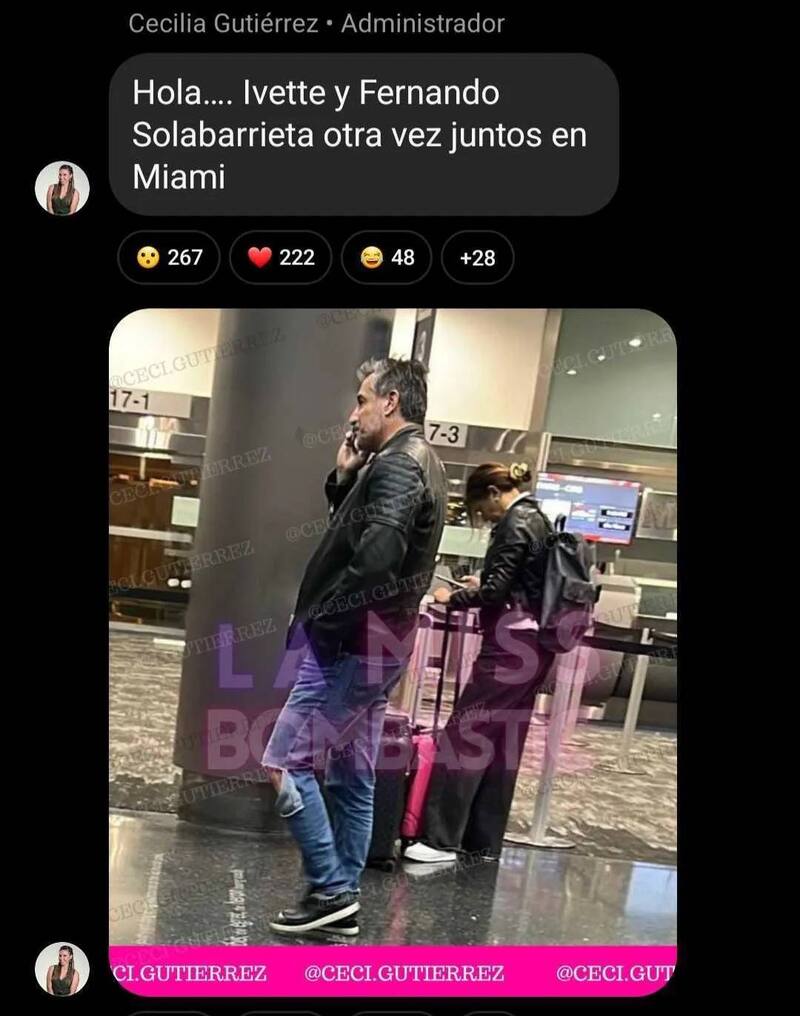Tap the laughing emoji reaction with 48
800x1016 pixels.
(x=386, y=257)
